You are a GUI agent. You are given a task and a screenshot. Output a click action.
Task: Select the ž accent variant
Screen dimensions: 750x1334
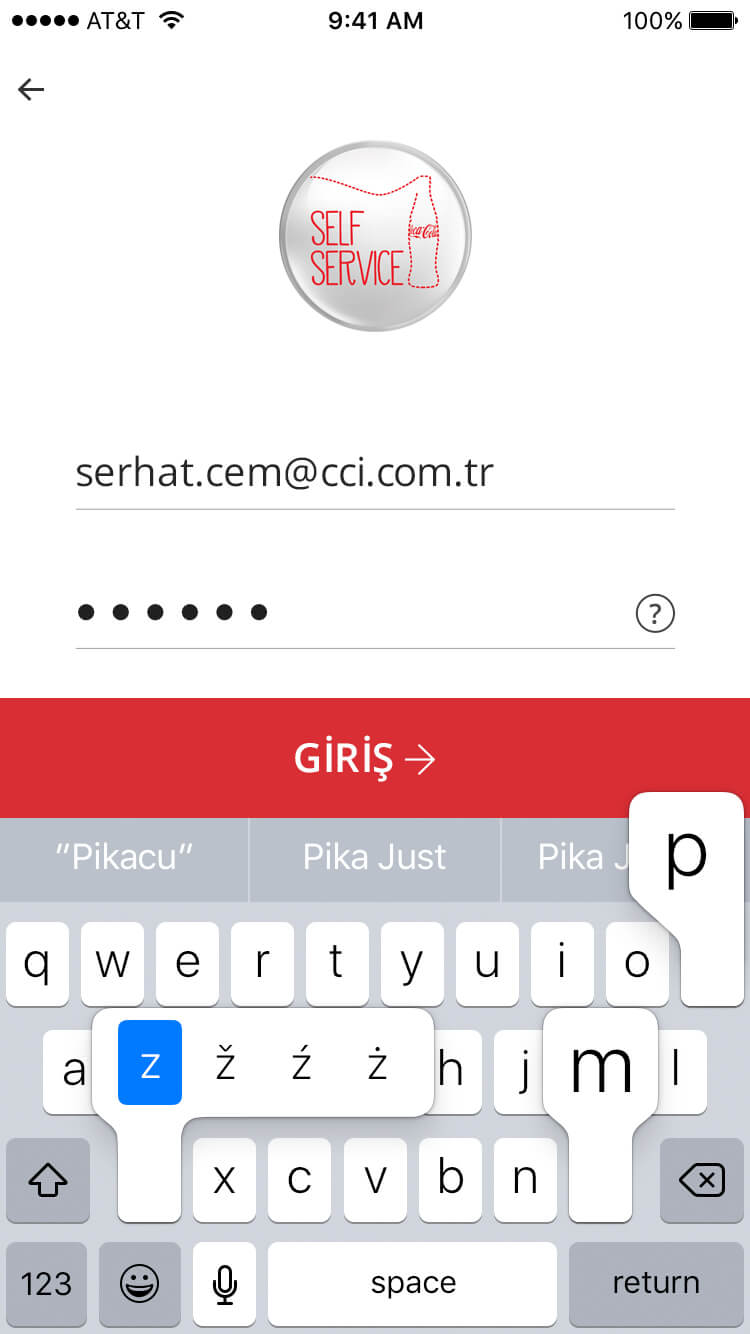[x=225, y=1064]
